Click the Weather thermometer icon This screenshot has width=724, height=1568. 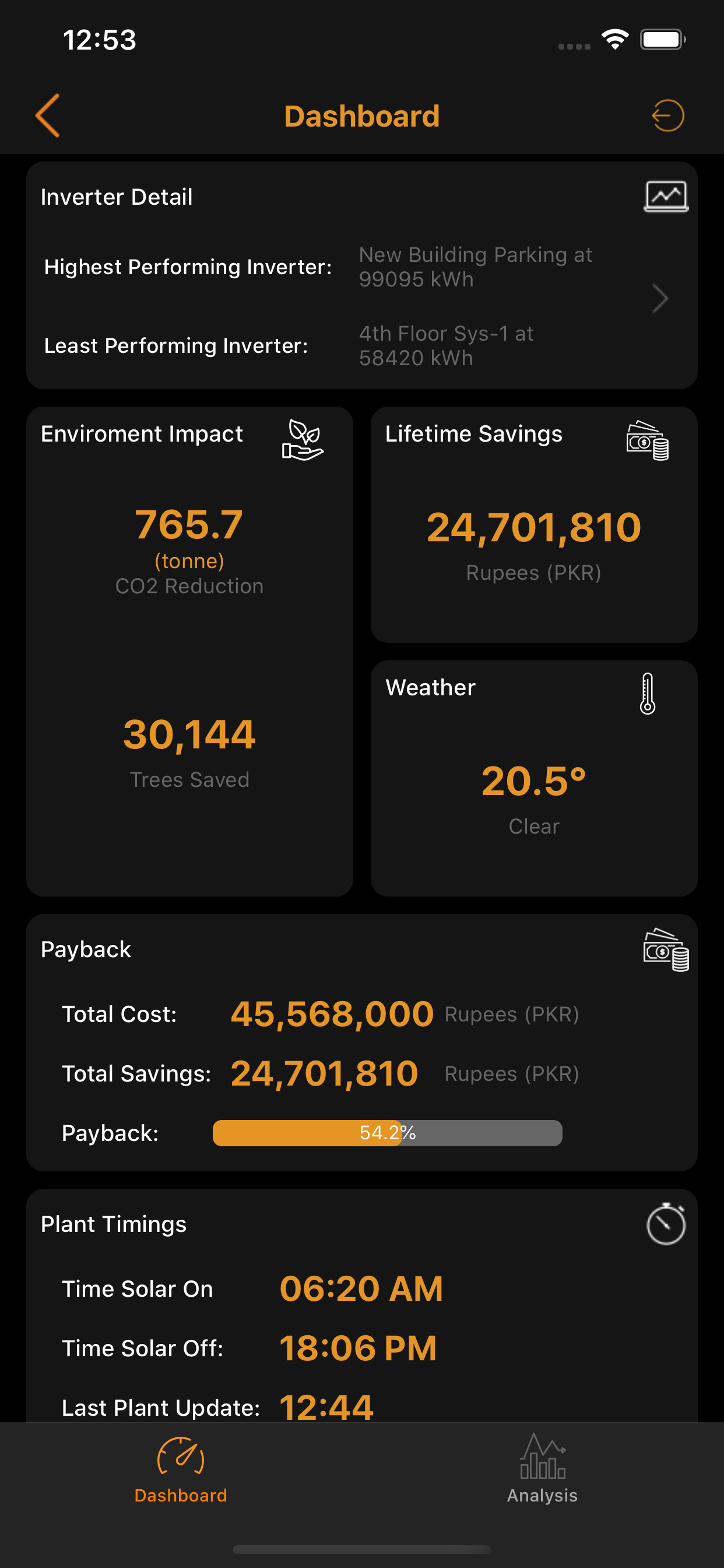coord(646,694)
